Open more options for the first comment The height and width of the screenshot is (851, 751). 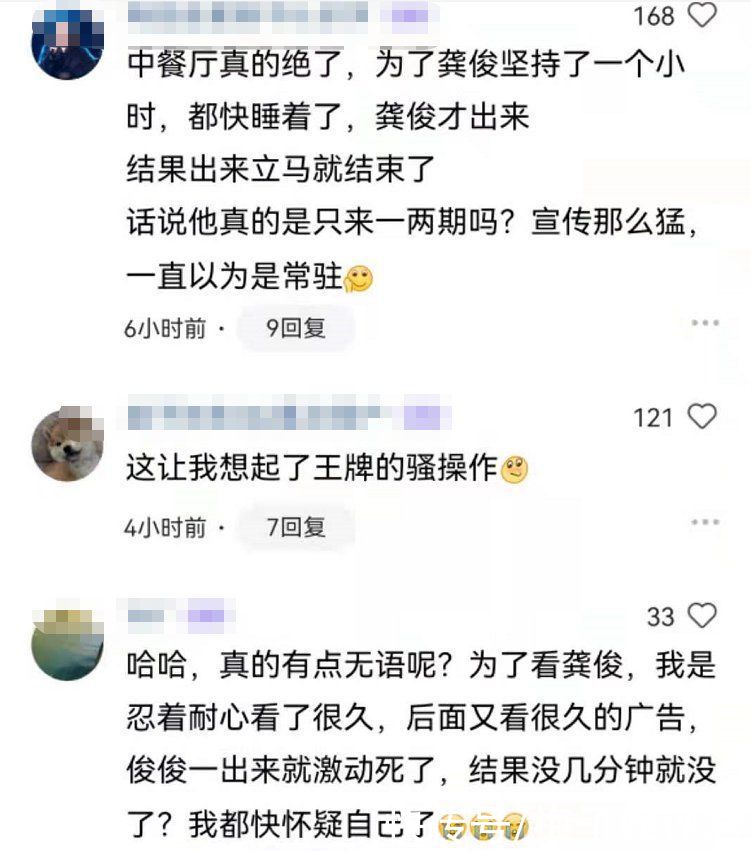click(705, 321)
